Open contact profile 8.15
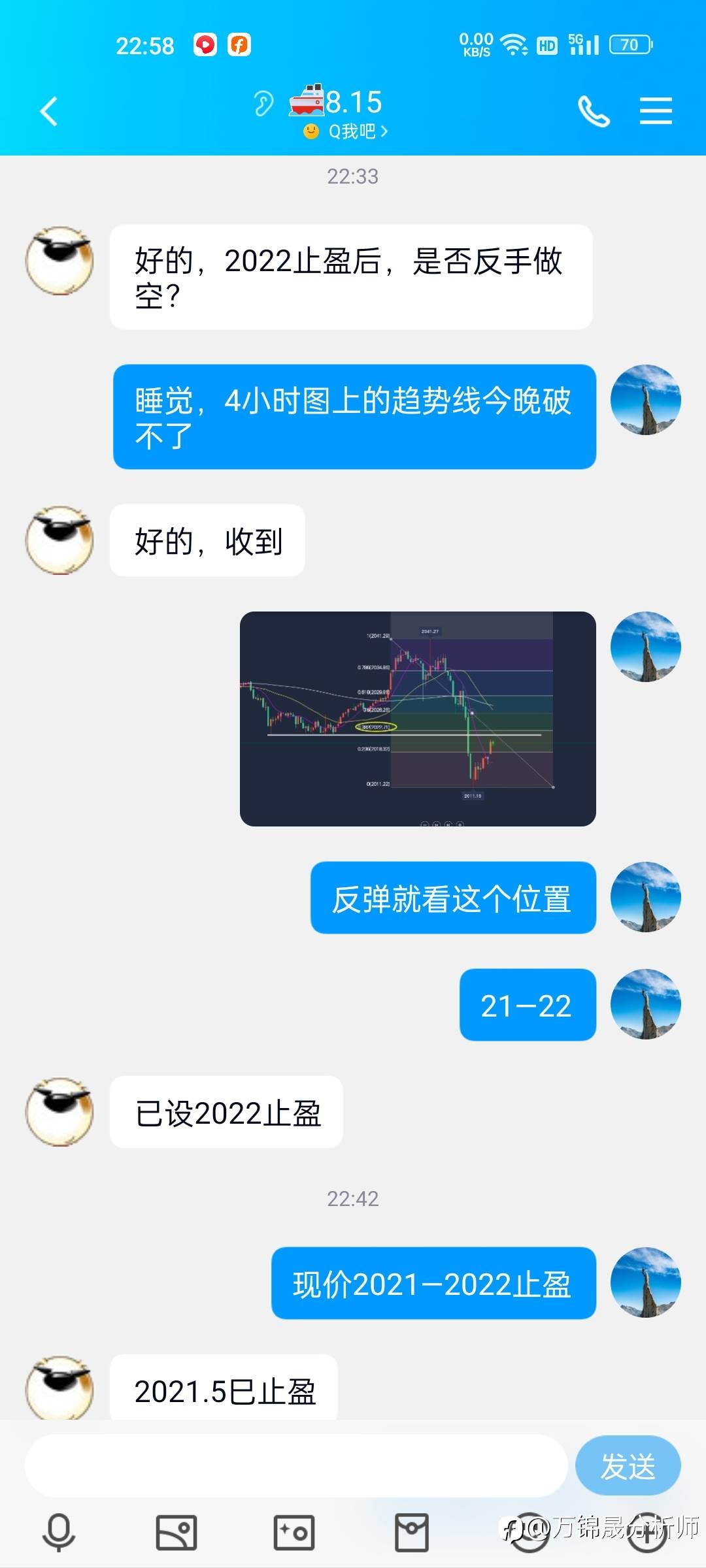The image size is (706, 1568). 353,103
